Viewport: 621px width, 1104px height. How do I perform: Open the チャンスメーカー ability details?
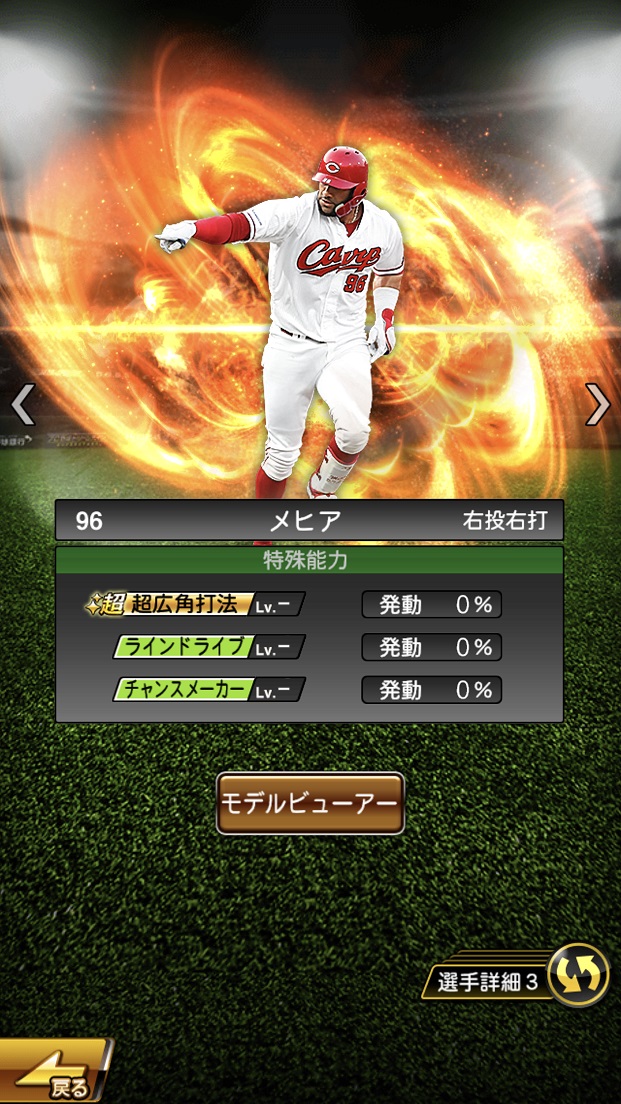tap(208, 690)
